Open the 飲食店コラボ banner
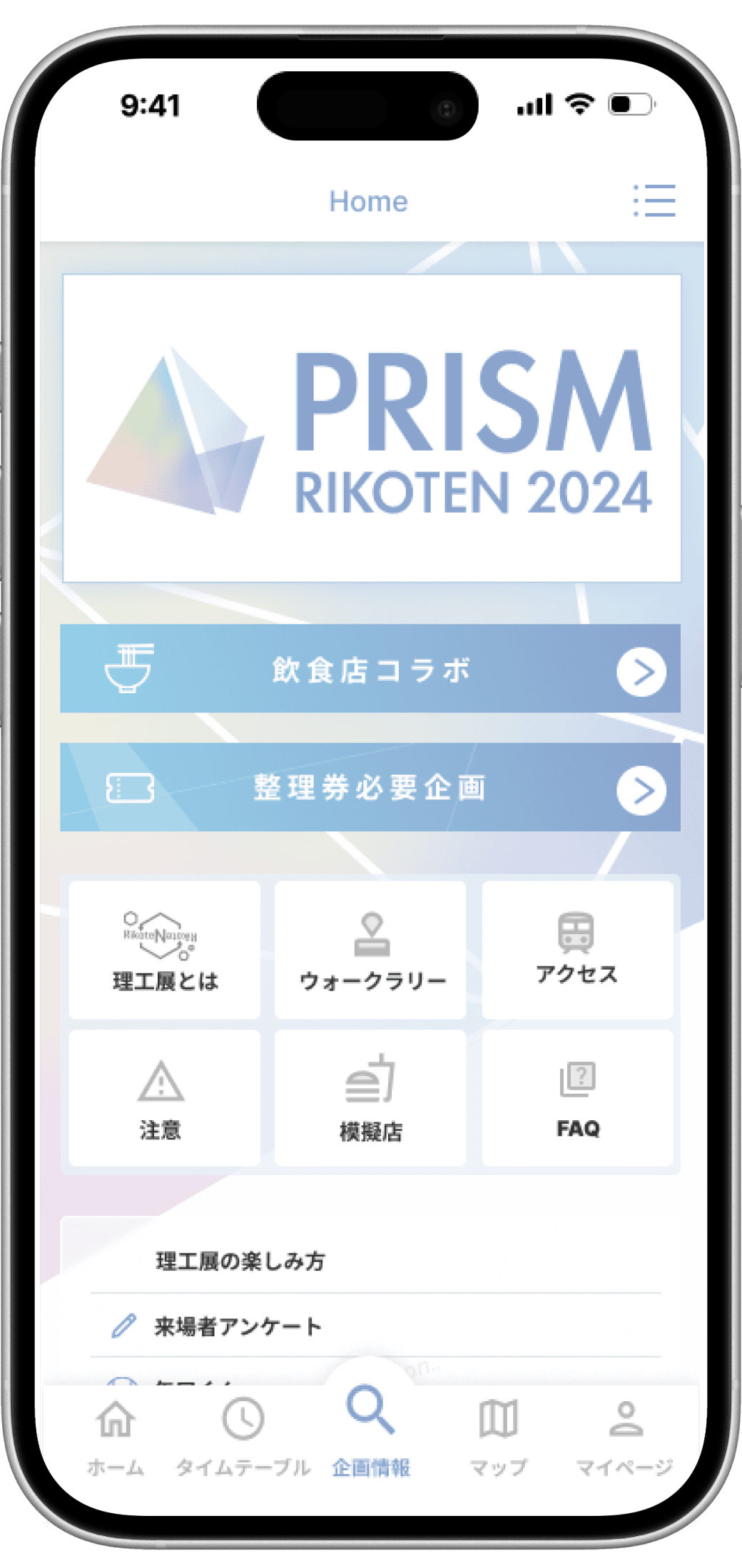Viewport: 742px width, 1568px height. click(x=370, y=669)
